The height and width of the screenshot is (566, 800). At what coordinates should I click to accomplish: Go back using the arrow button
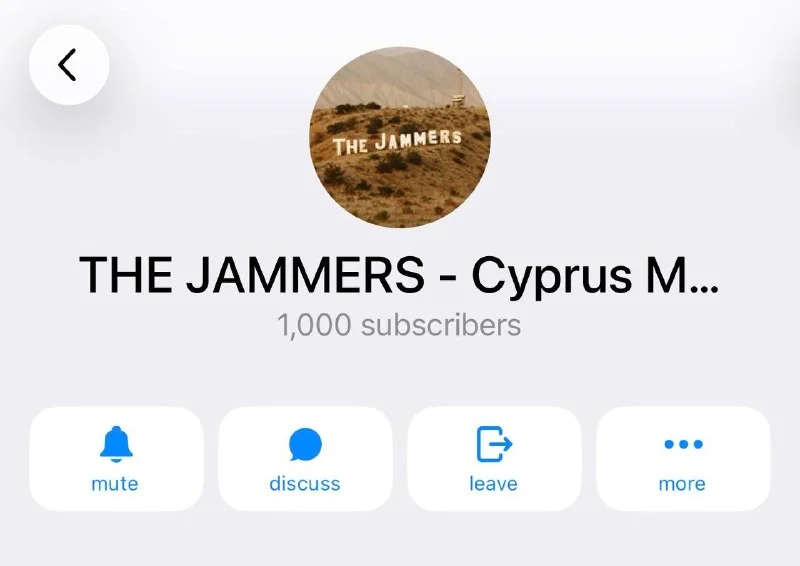[69, 65]
